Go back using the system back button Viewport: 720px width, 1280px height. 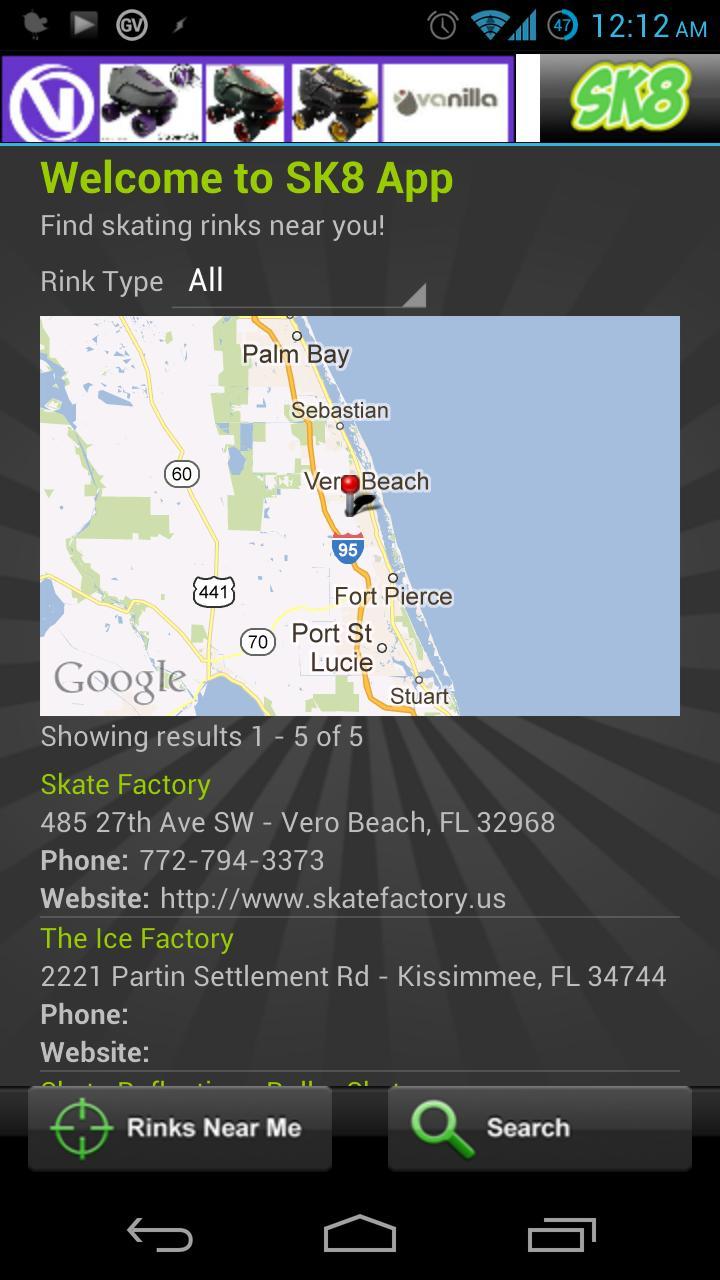coord(160,1236)
